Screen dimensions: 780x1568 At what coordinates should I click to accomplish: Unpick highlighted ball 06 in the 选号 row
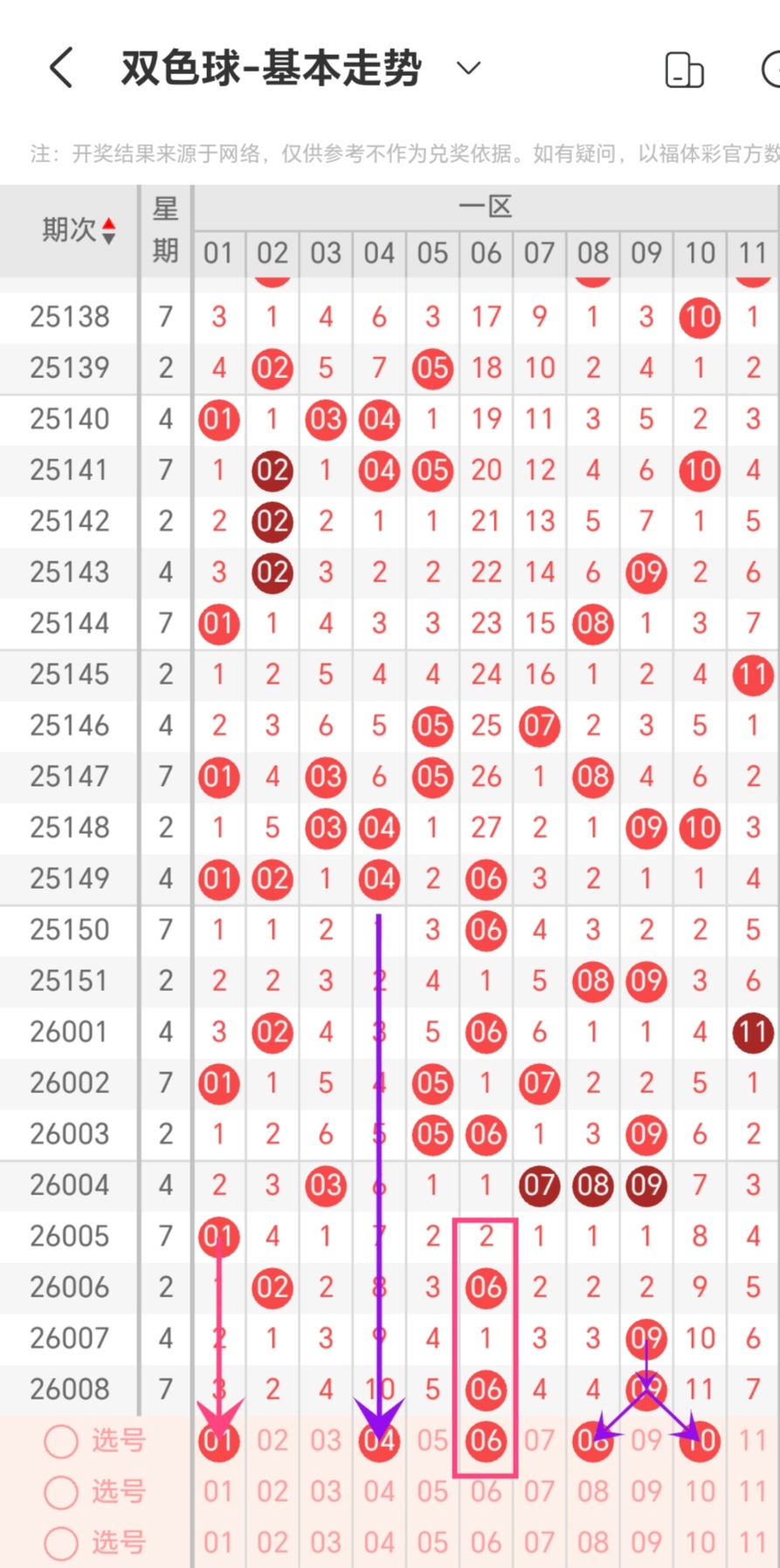(x=486, y=1441)
